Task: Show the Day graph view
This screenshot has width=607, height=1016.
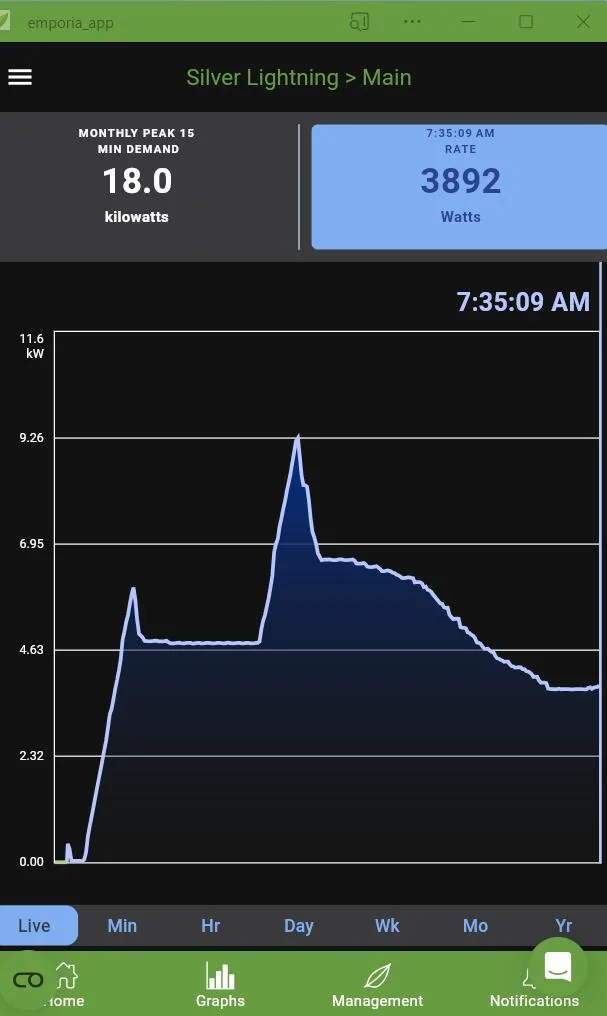Action: (x=298, y=925)
